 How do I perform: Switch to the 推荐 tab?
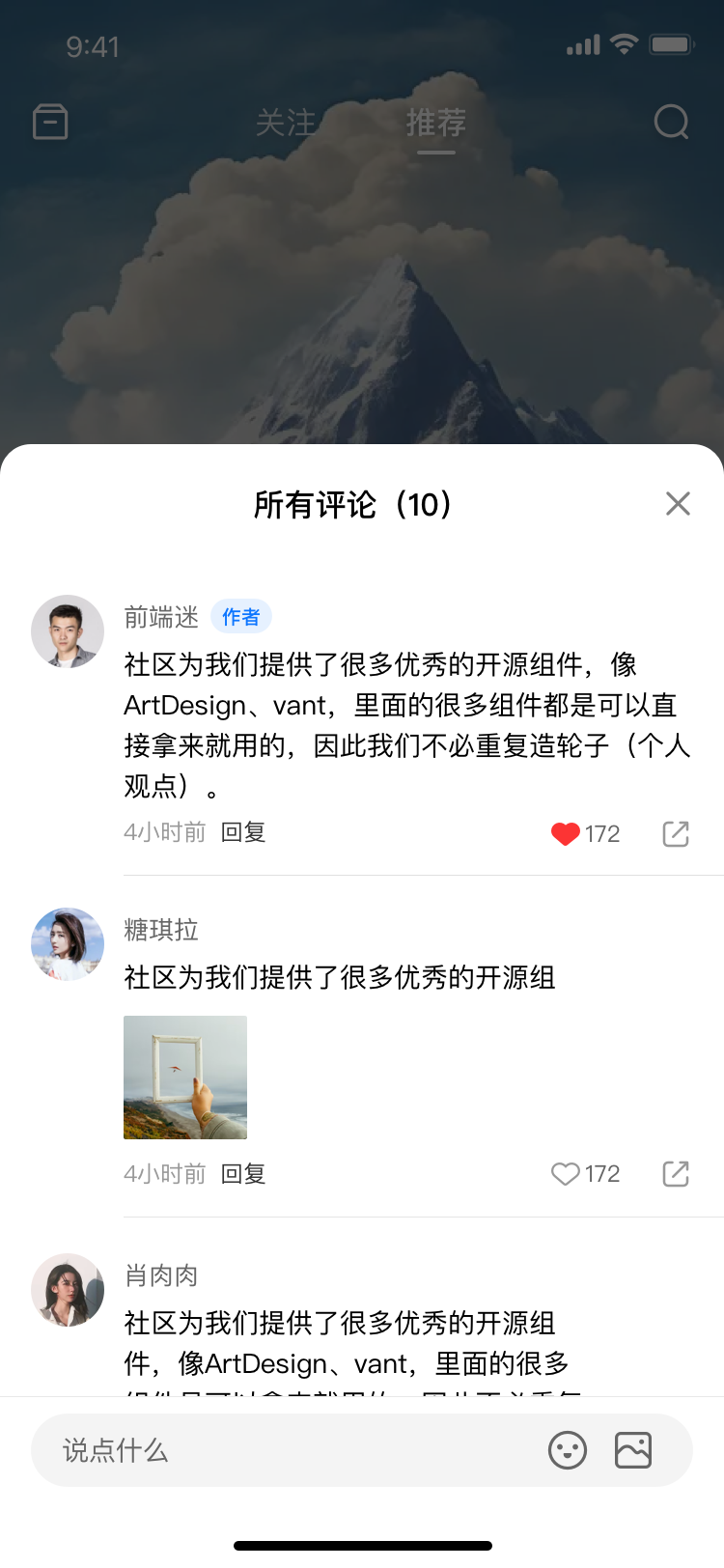click(x=436, y=122)
